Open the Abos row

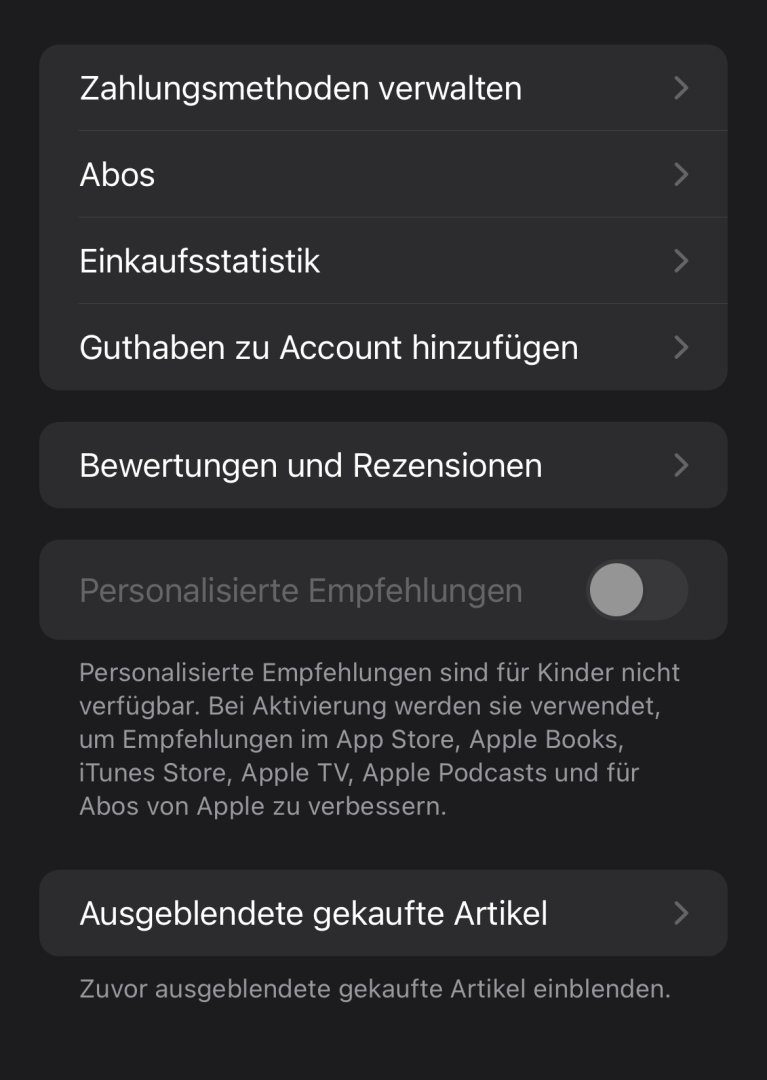click(x=383, y=175)
